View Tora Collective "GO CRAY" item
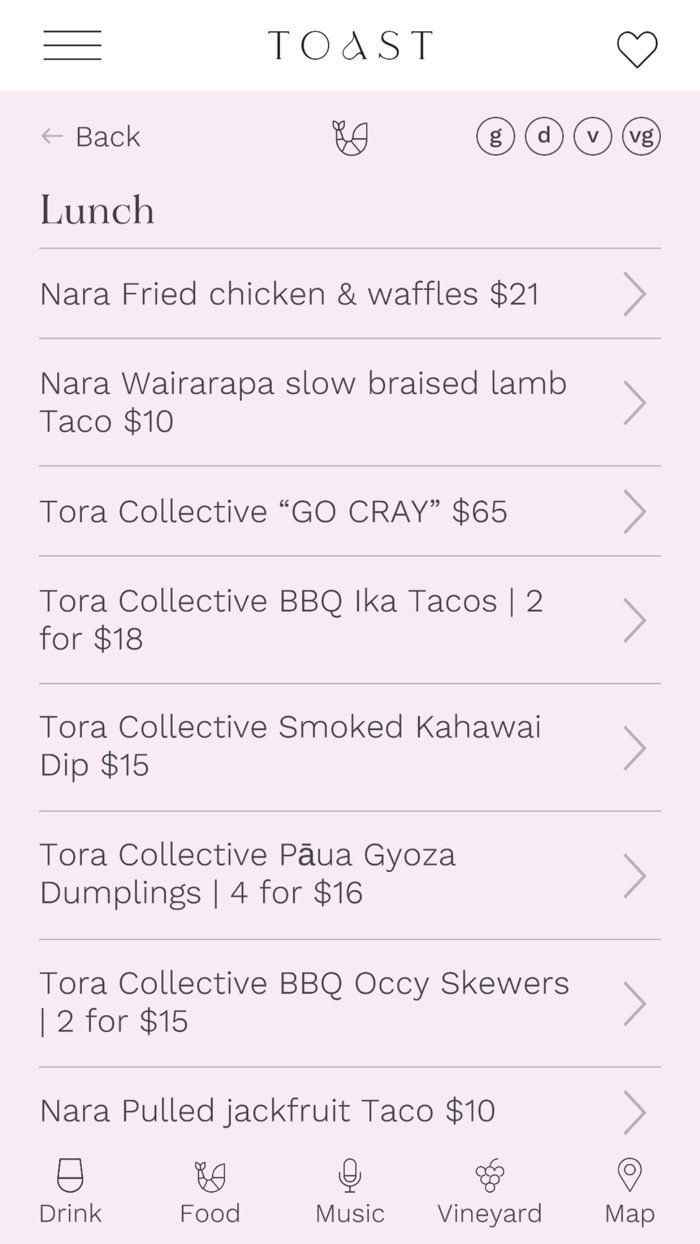This screenshot has width=700, height=1244. point(350,511)
